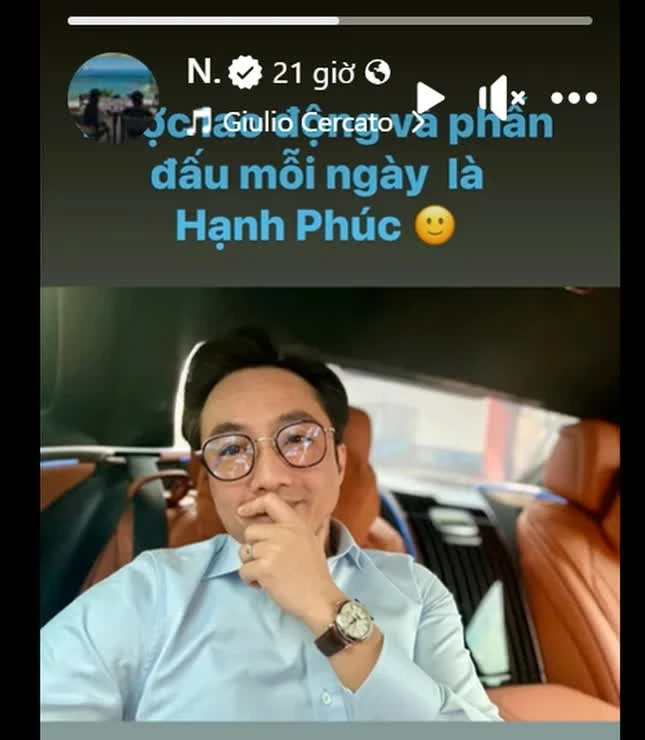Screen dimensions: 645x740
Task: Play the paused story
Action: [430, 97]
